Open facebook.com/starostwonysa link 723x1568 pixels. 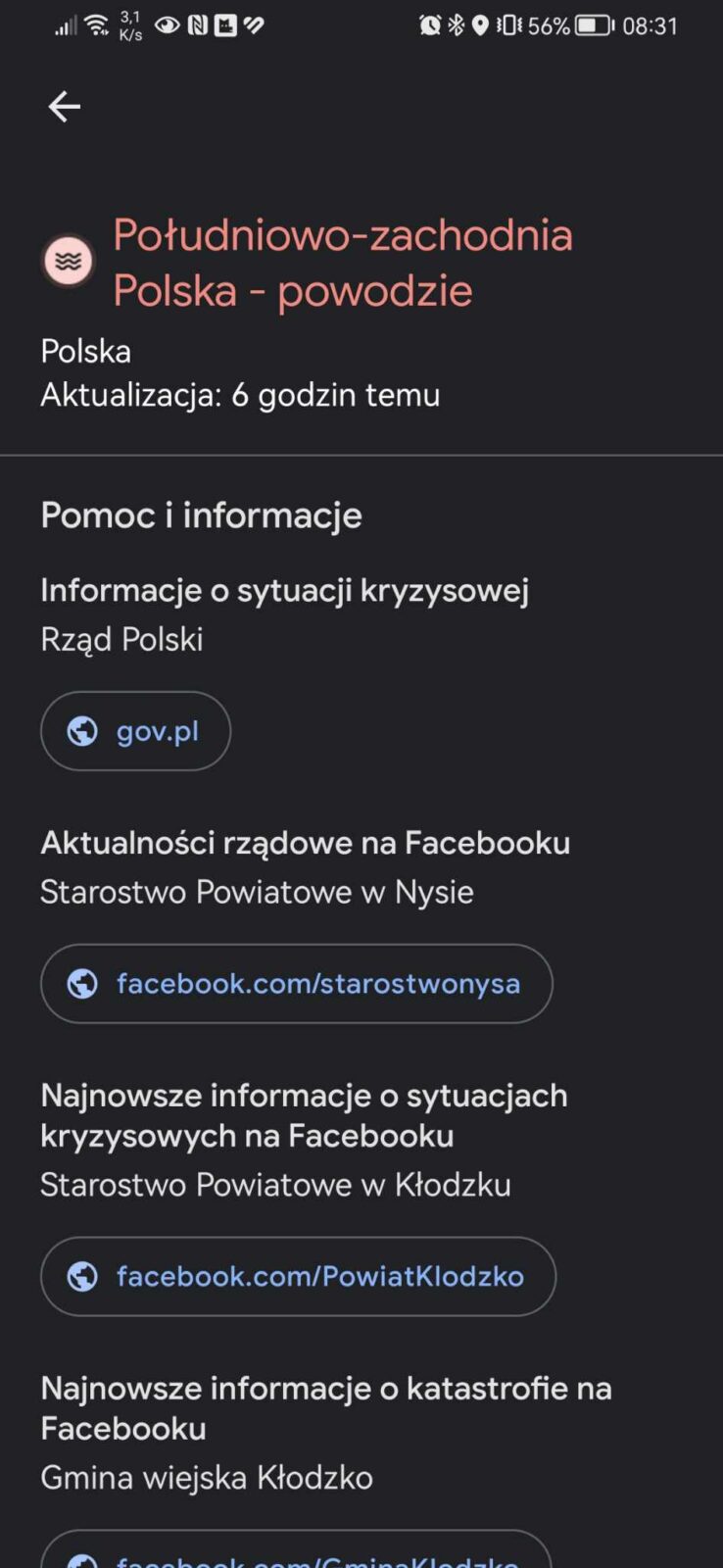click(296, 984)
